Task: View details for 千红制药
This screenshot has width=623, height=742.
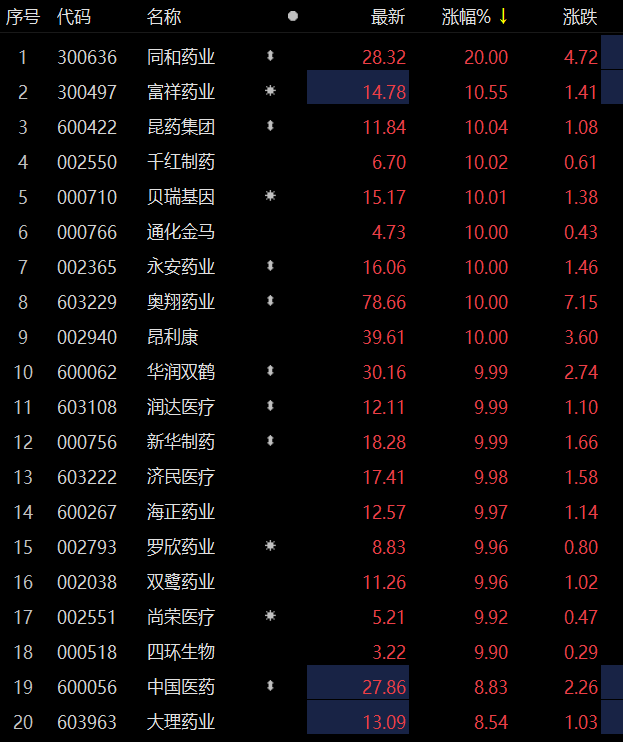Action: pos(180,162)
